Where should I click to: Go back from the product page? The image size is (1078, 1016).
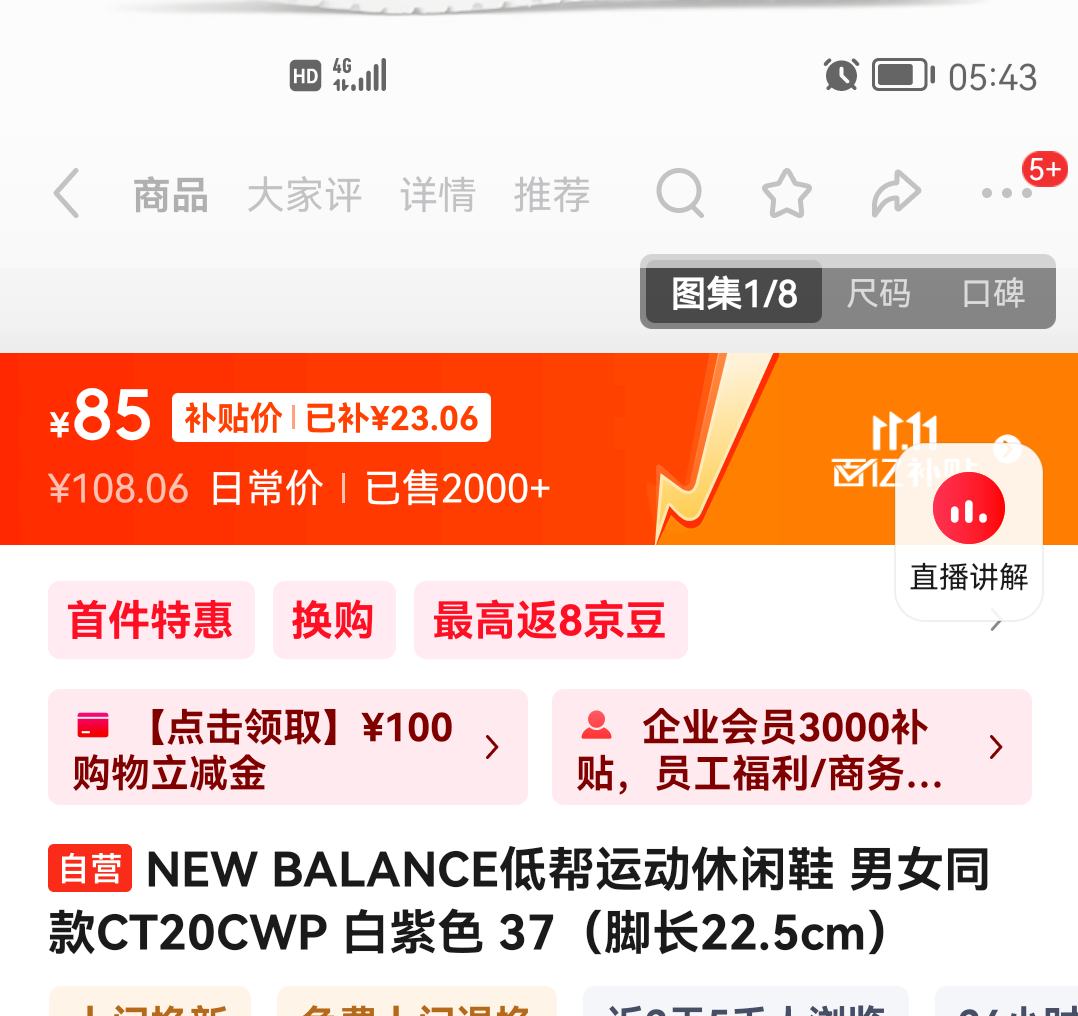point(66,193)
